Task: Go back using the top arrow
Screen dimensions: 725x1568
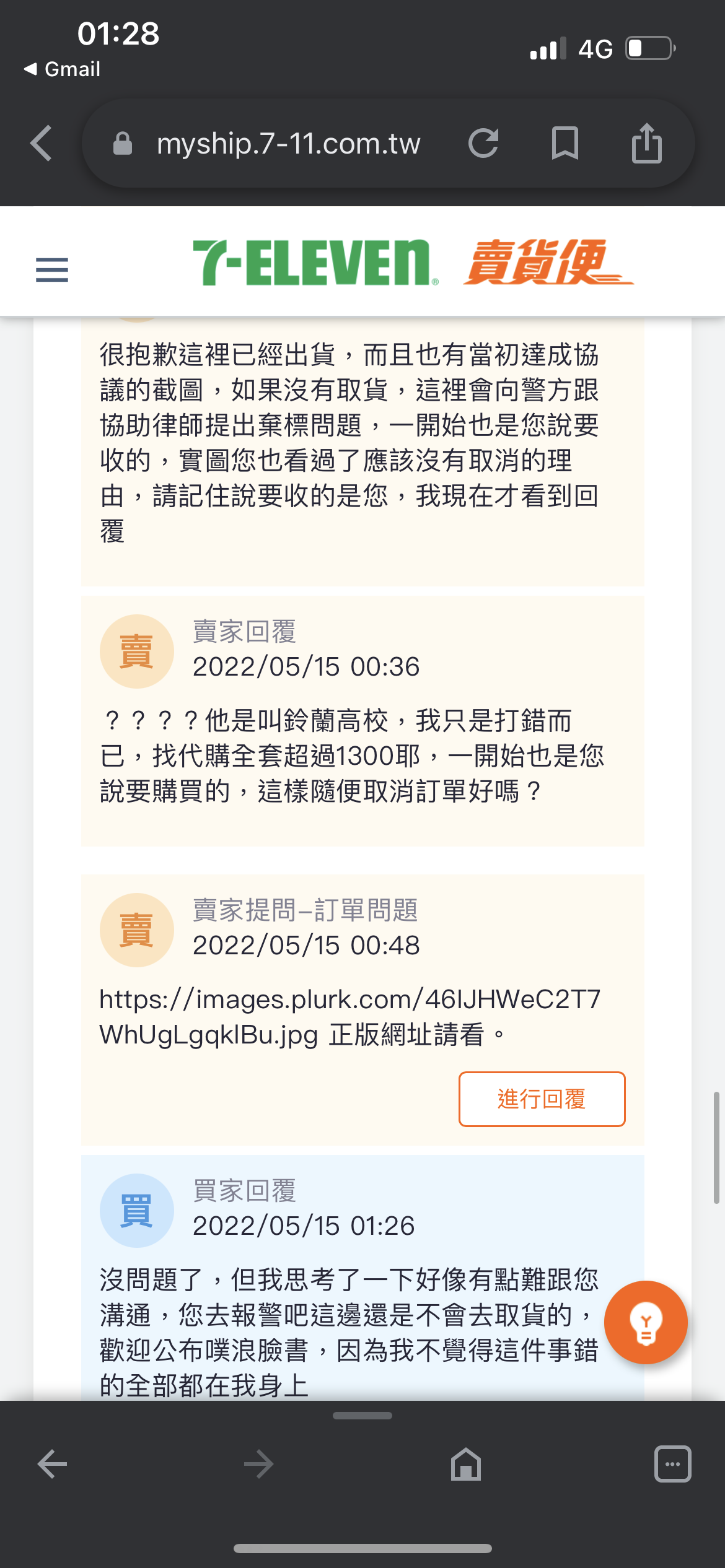Action: click(x=42, y=143)
